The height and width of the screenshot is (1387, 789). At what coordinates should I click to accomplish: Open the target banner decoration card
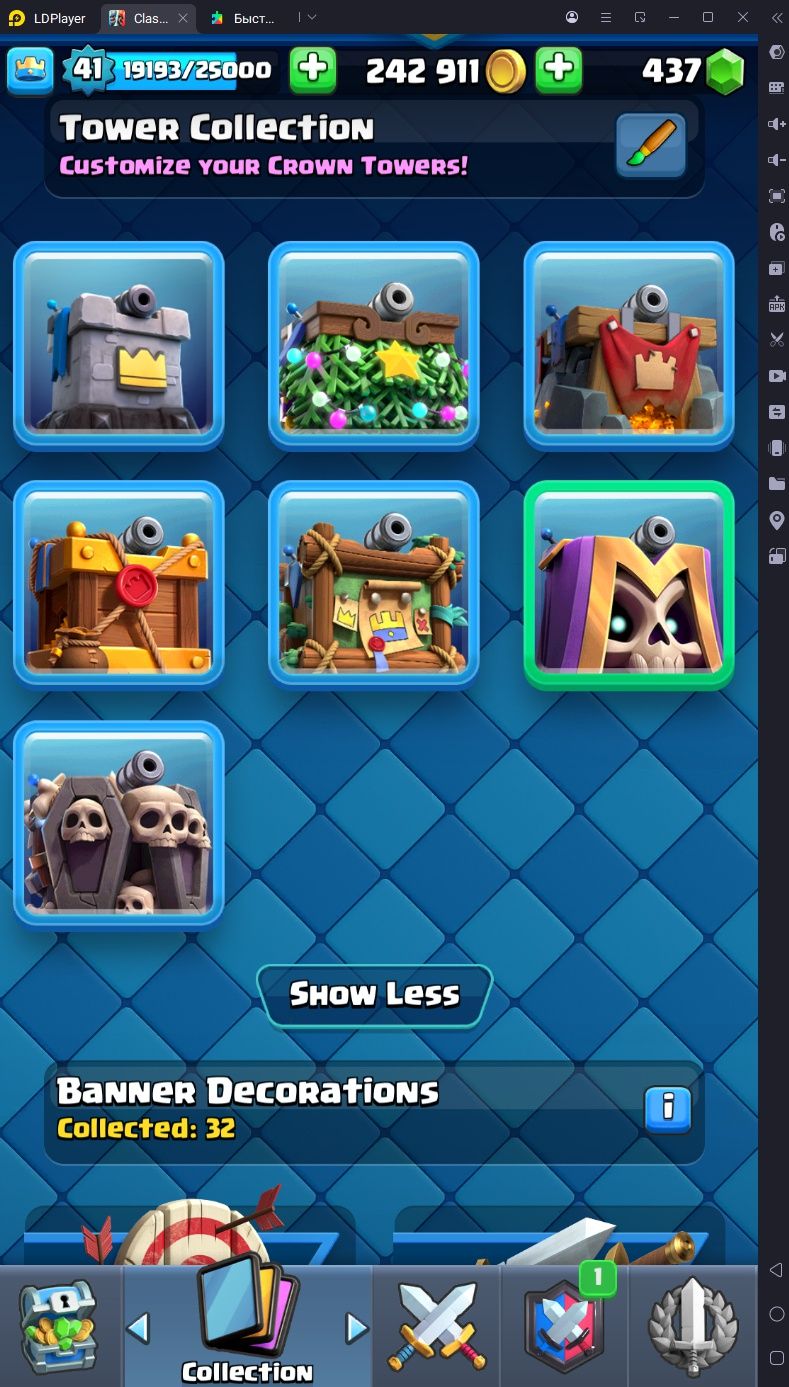coord(190,1235)
